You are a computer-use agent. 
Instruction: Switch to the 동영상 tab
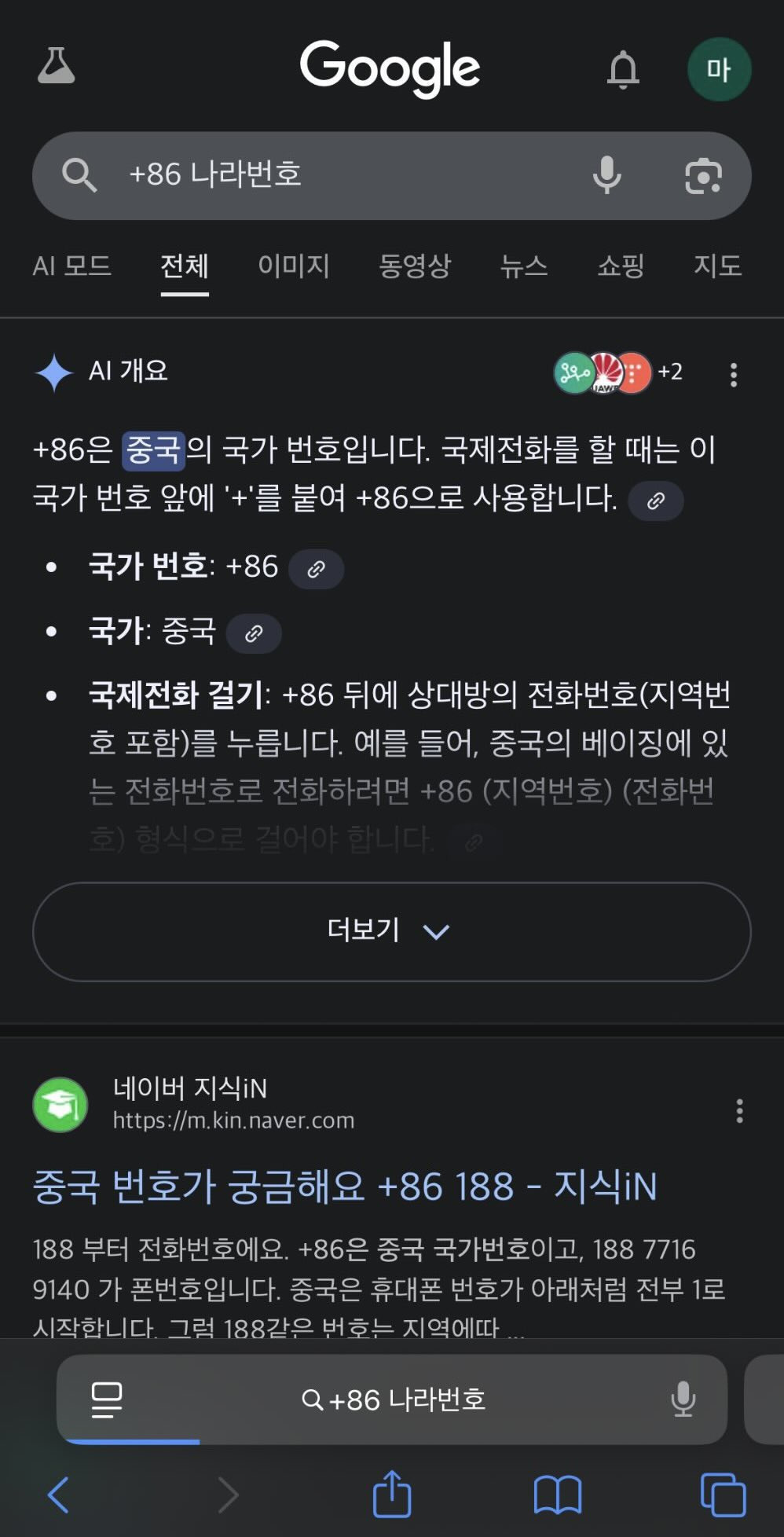(415, 266)
